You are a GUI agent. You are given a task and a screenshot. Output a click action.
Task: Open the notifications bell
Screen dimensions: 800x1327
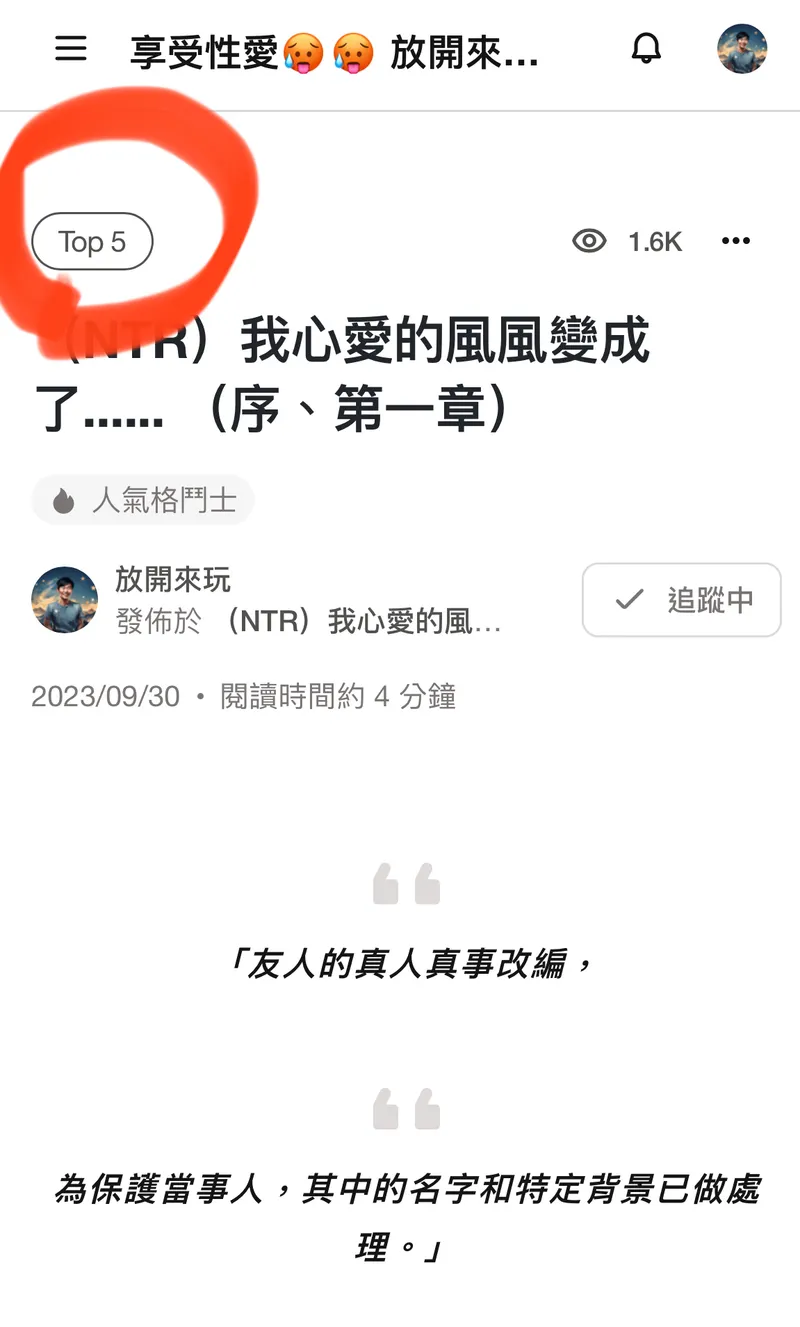click(646, 49)
